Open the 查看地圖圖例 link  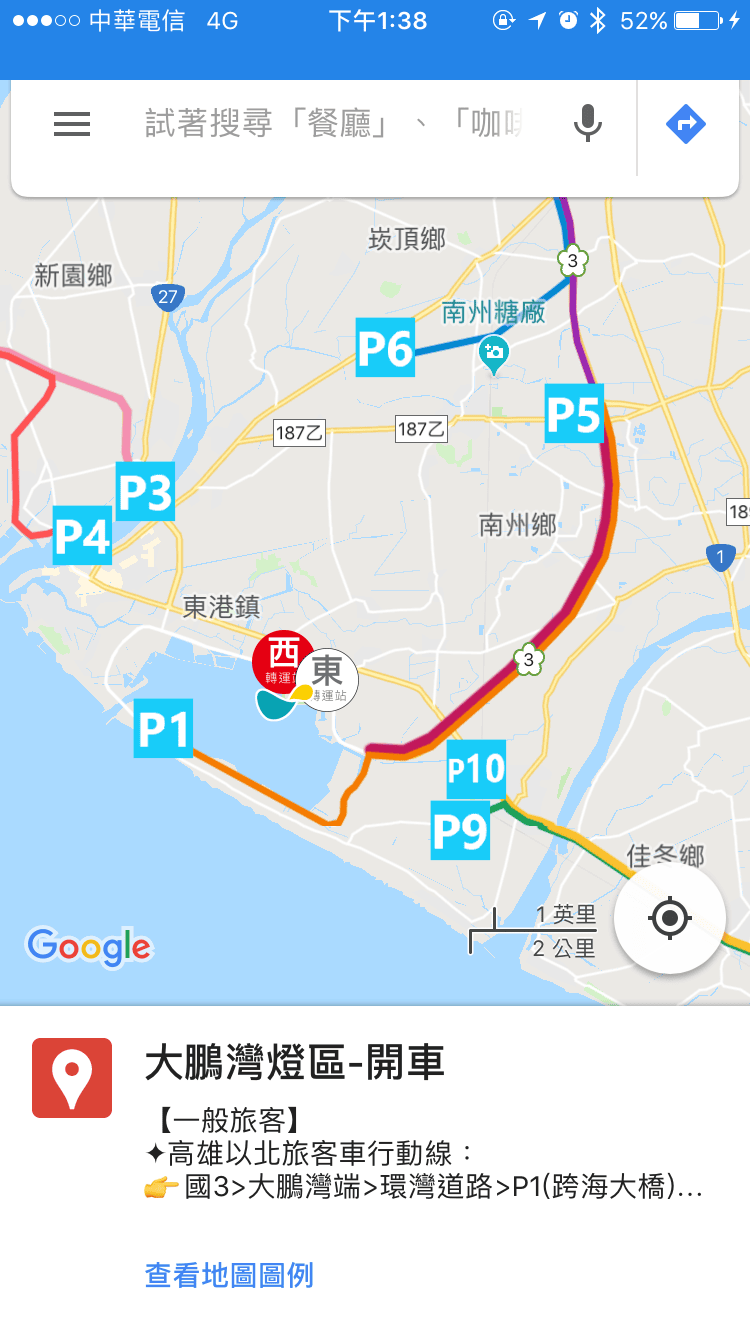pyautogui.click(x=229, y=1275)
